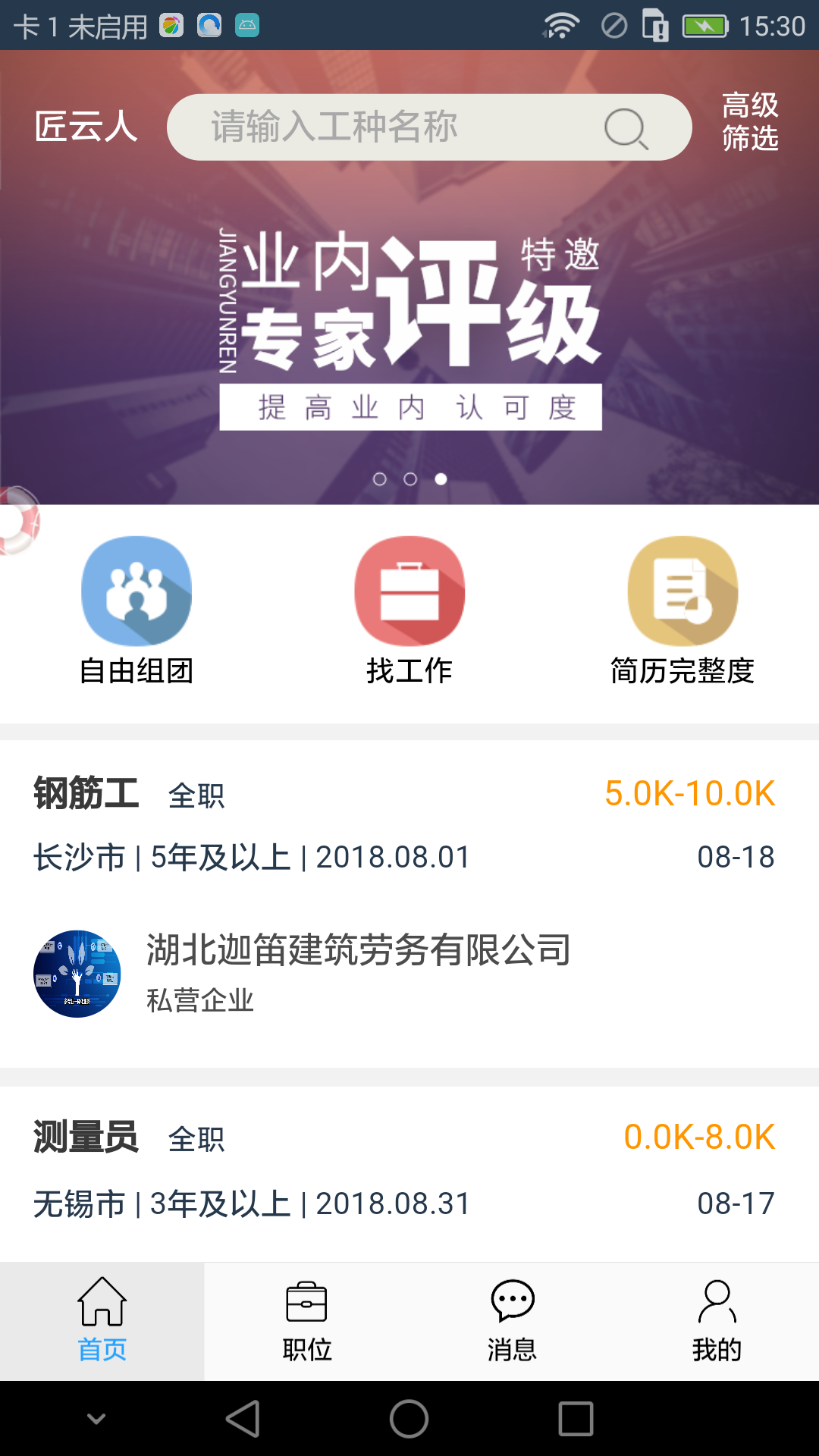Tap the system home button
The width and height of the screenshot is (819, 1456).
(409, 1419)
